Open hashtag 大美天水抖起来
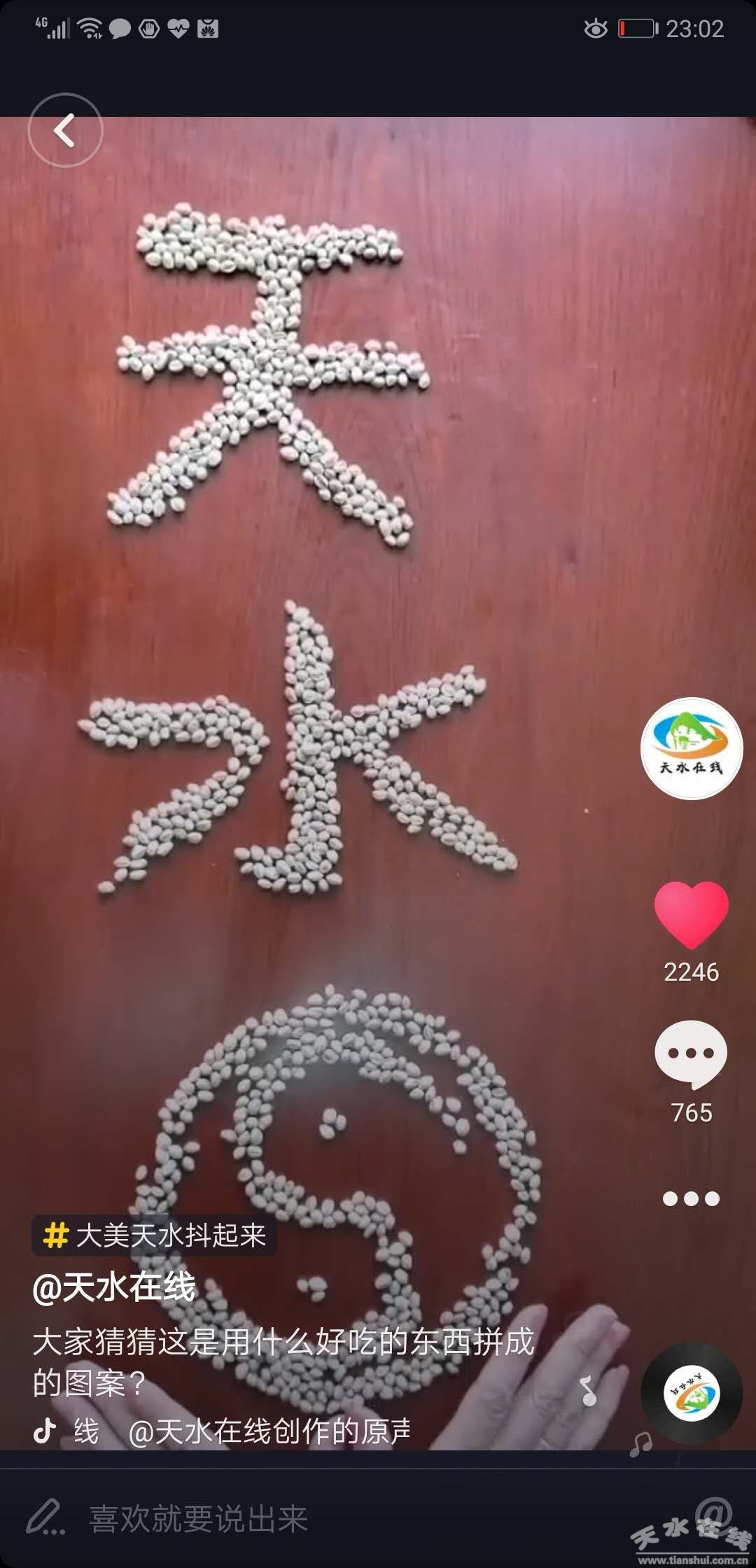This screenshot has width=756, height=1568. click(x=155, y=1235)
